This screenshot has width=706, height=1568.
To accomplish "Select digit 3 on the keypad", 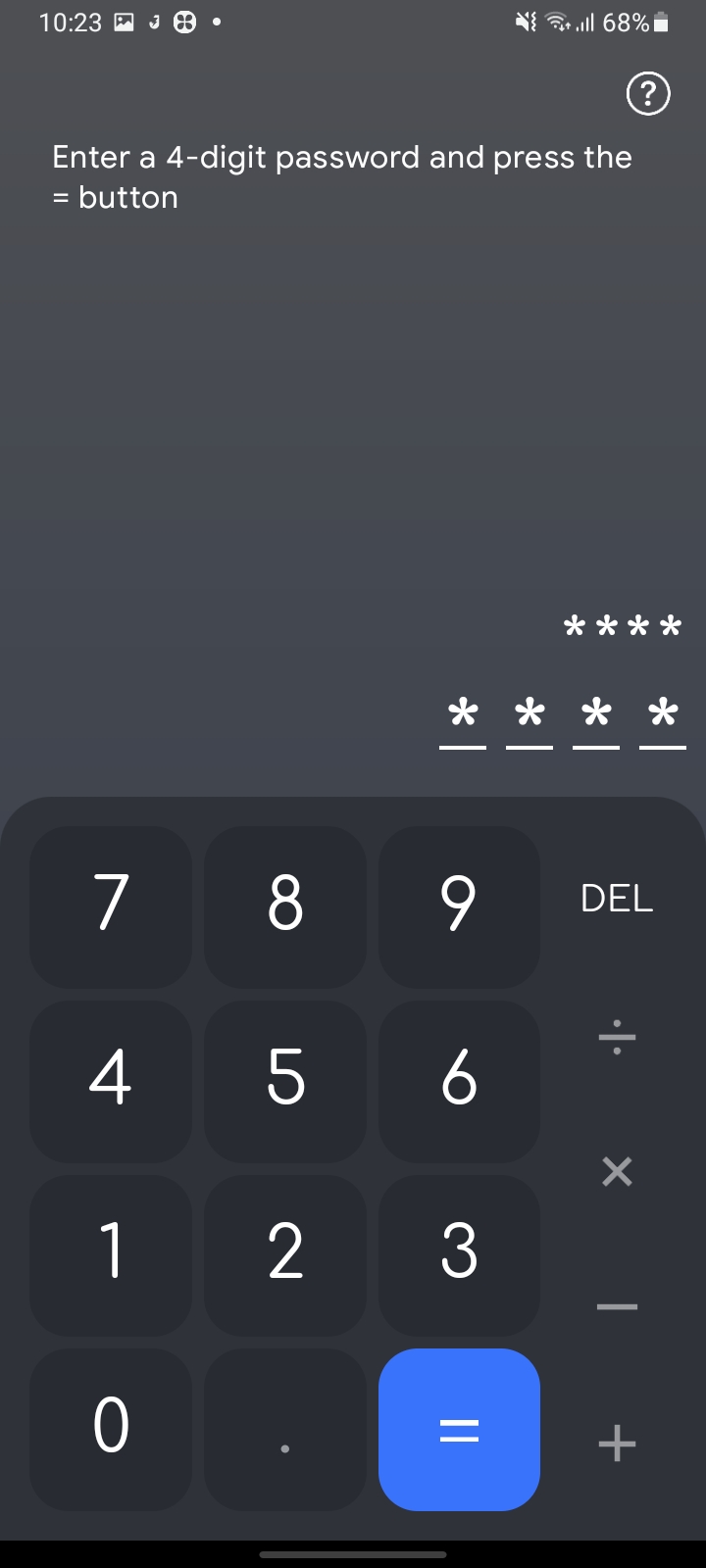I will pos(459,1255).
